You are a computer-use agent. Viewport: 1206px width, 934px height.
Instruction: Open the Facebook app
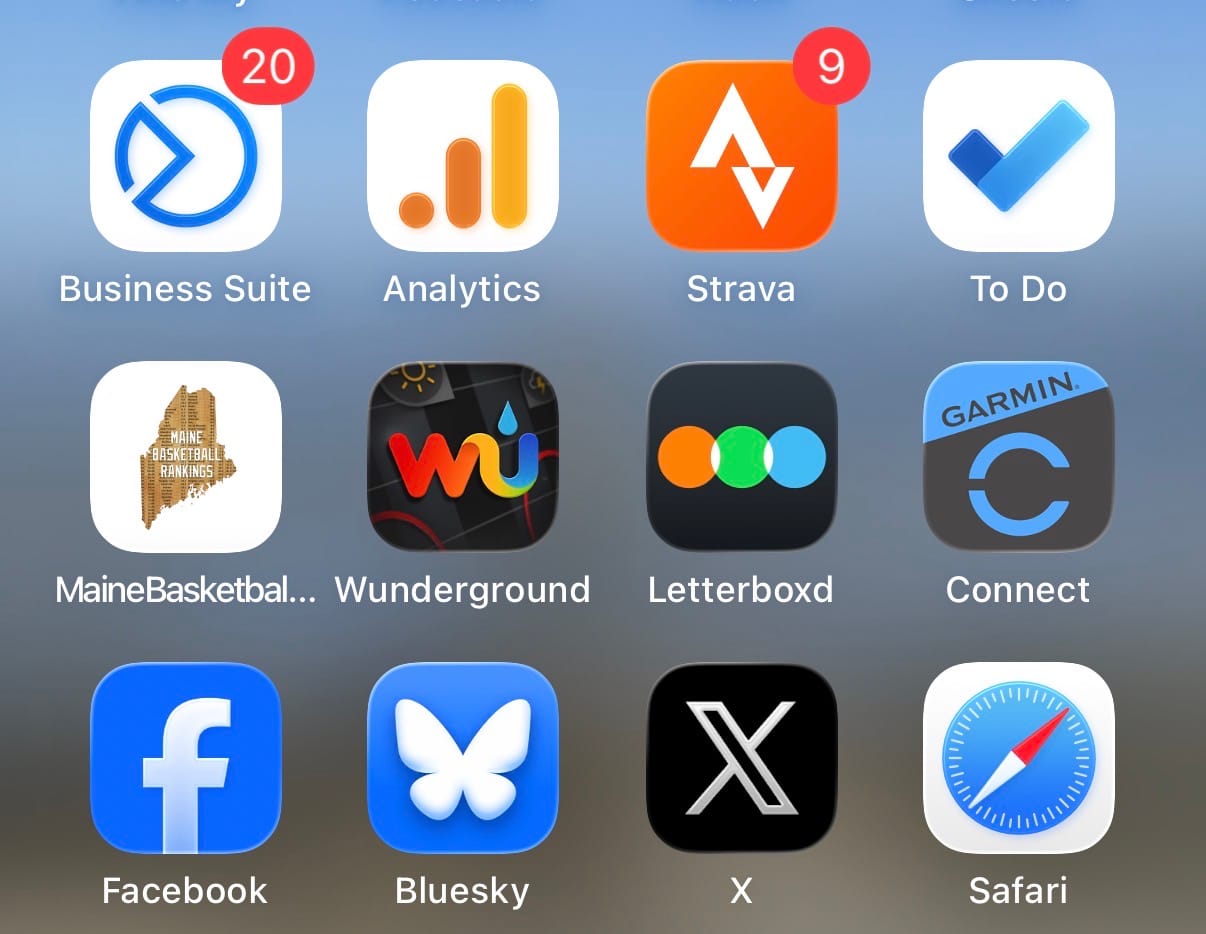(x=186, y=758)
